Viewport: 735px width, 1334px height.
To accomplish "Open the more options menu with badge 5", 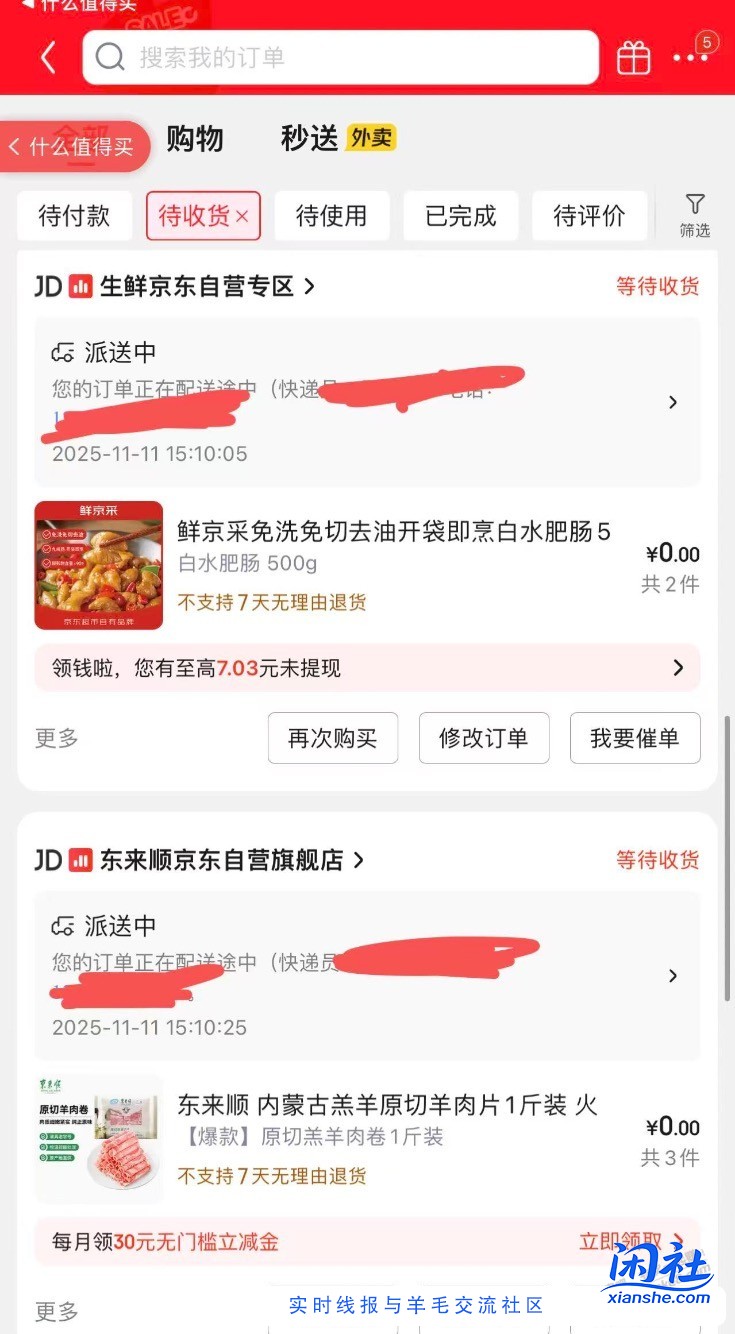I will click(x=690, y=57).
